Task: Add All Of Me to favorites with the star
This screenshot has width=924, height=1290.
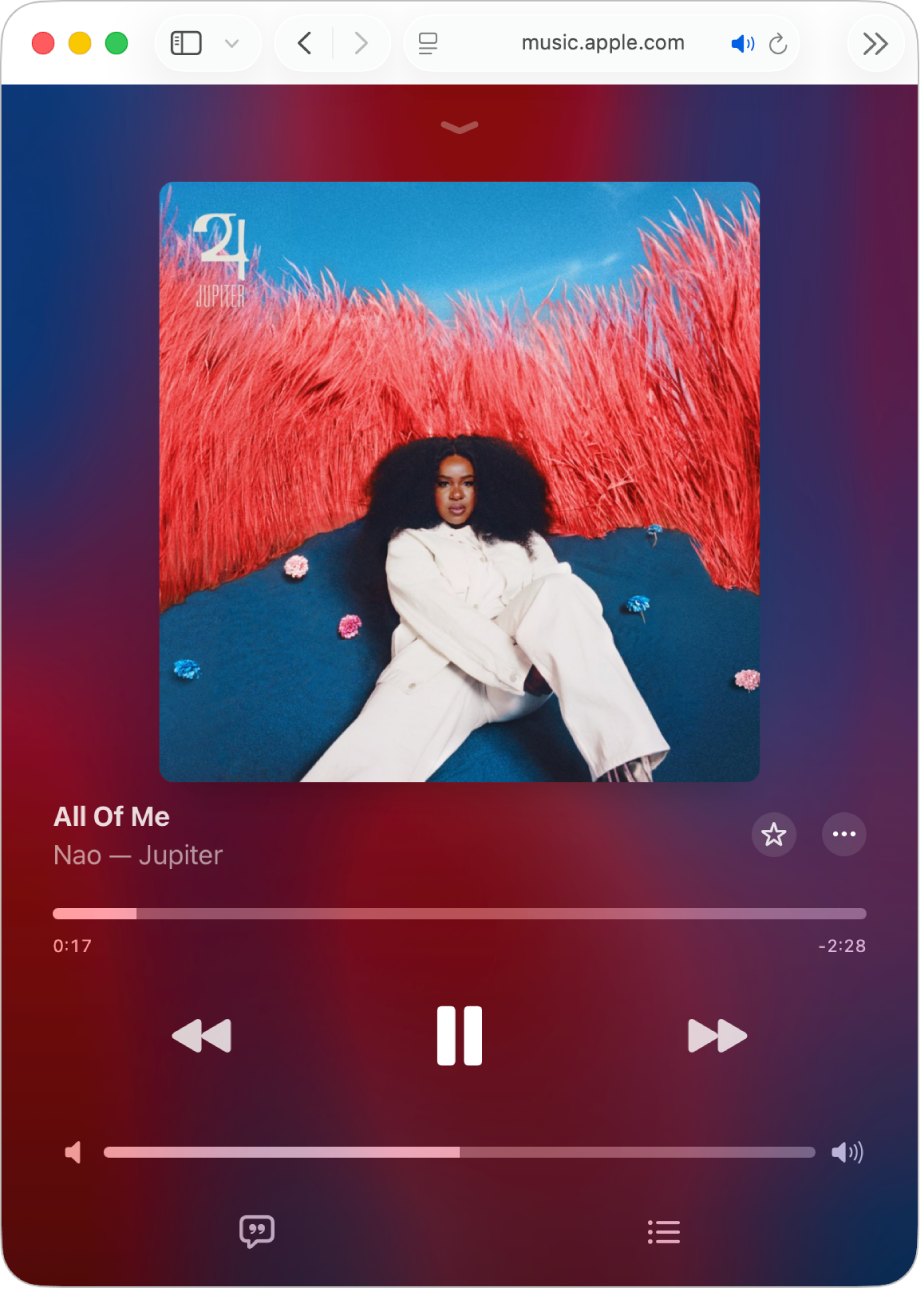Action: [x=774, y=835]
